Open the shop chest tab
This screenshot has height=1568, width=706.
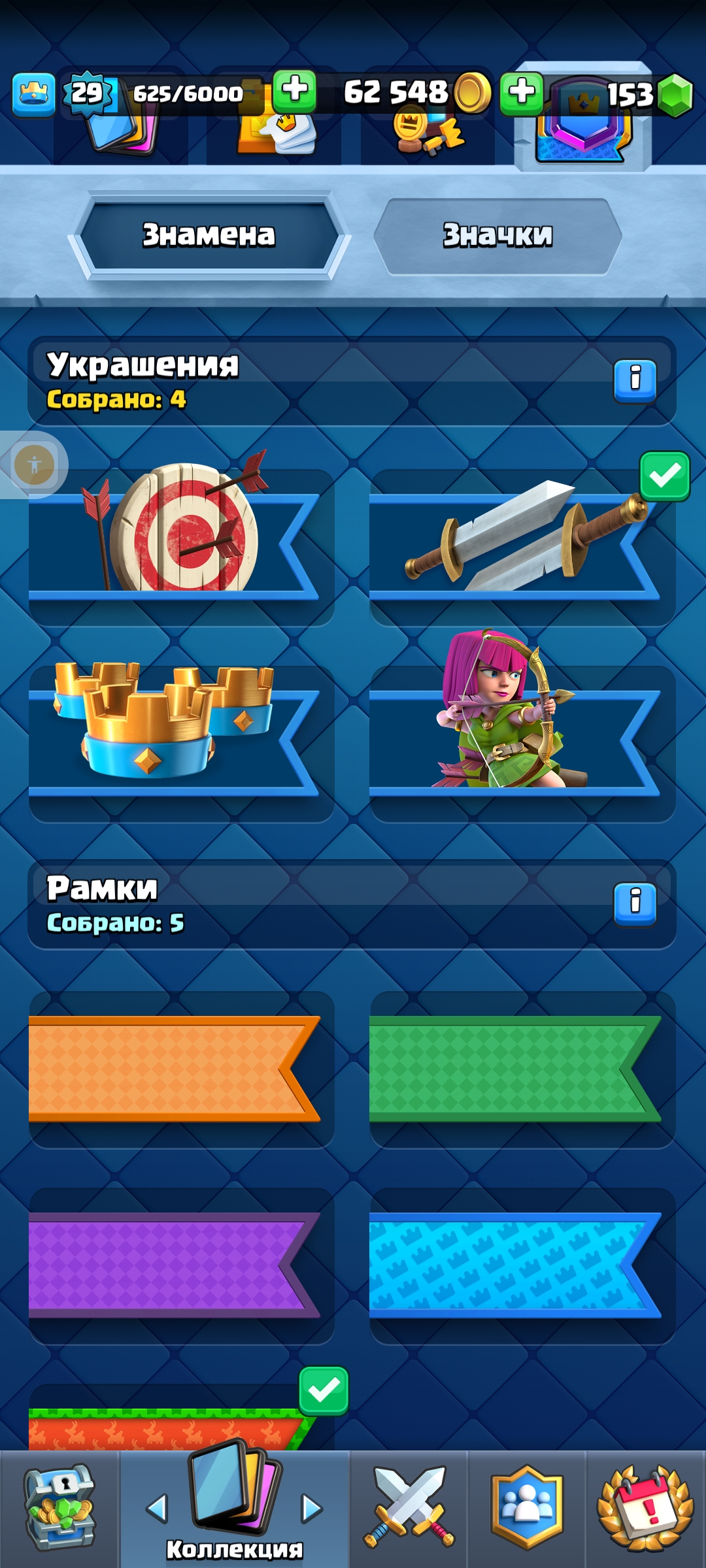pyautogui.click(x=59, y=1508)
